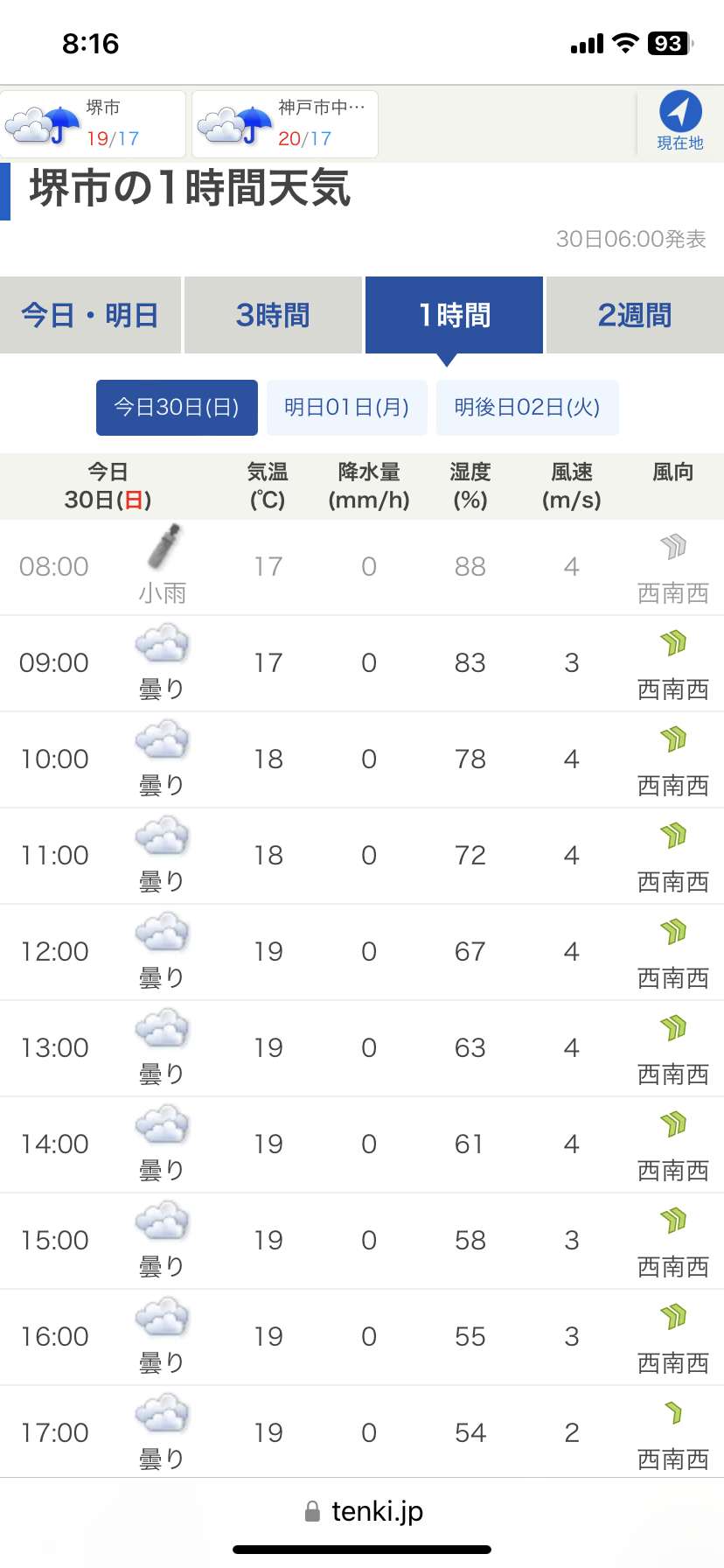Open the 堺市 weather card
724x1568 pixels.
pyautogui.click(x=93, y=124)
